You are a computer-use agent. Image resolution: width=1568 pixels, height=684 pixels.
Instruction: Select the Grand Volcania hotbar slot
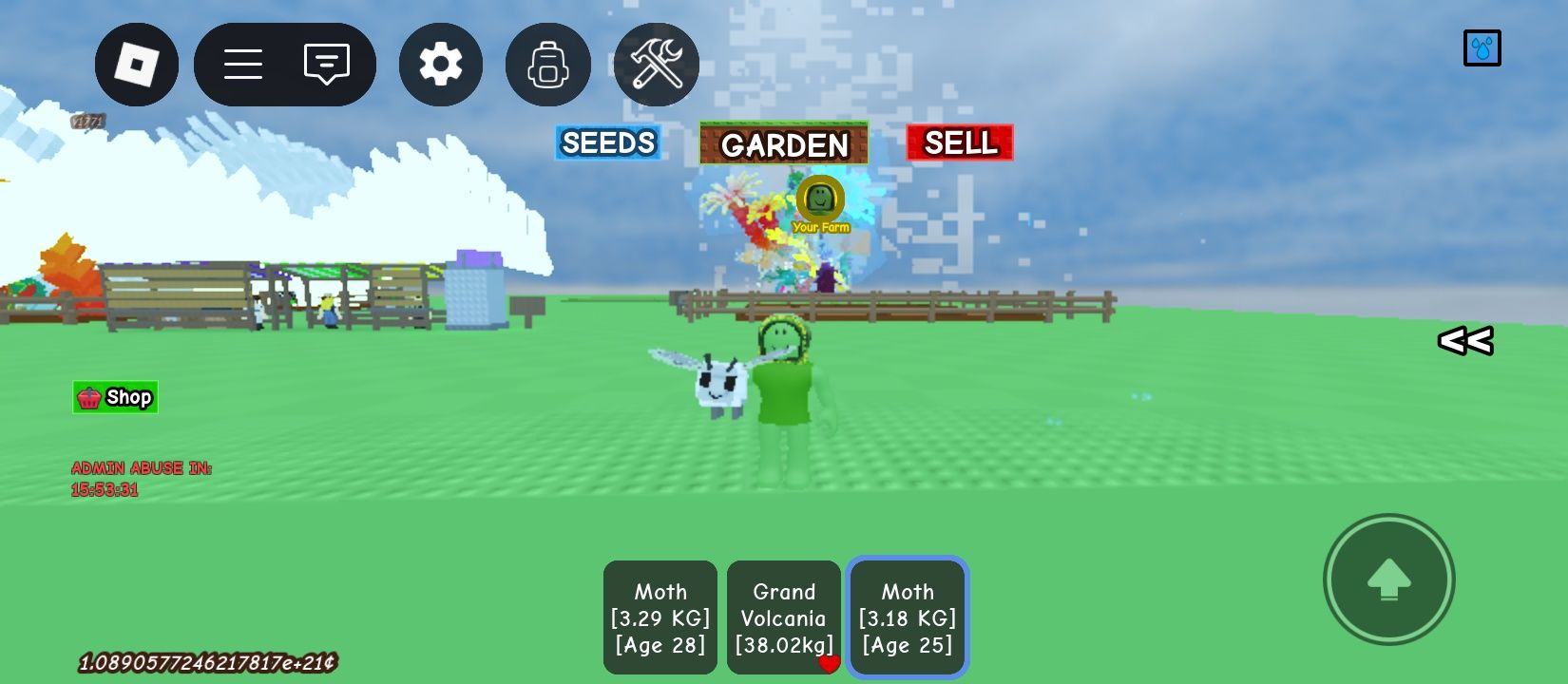click(x=784, y=617)
